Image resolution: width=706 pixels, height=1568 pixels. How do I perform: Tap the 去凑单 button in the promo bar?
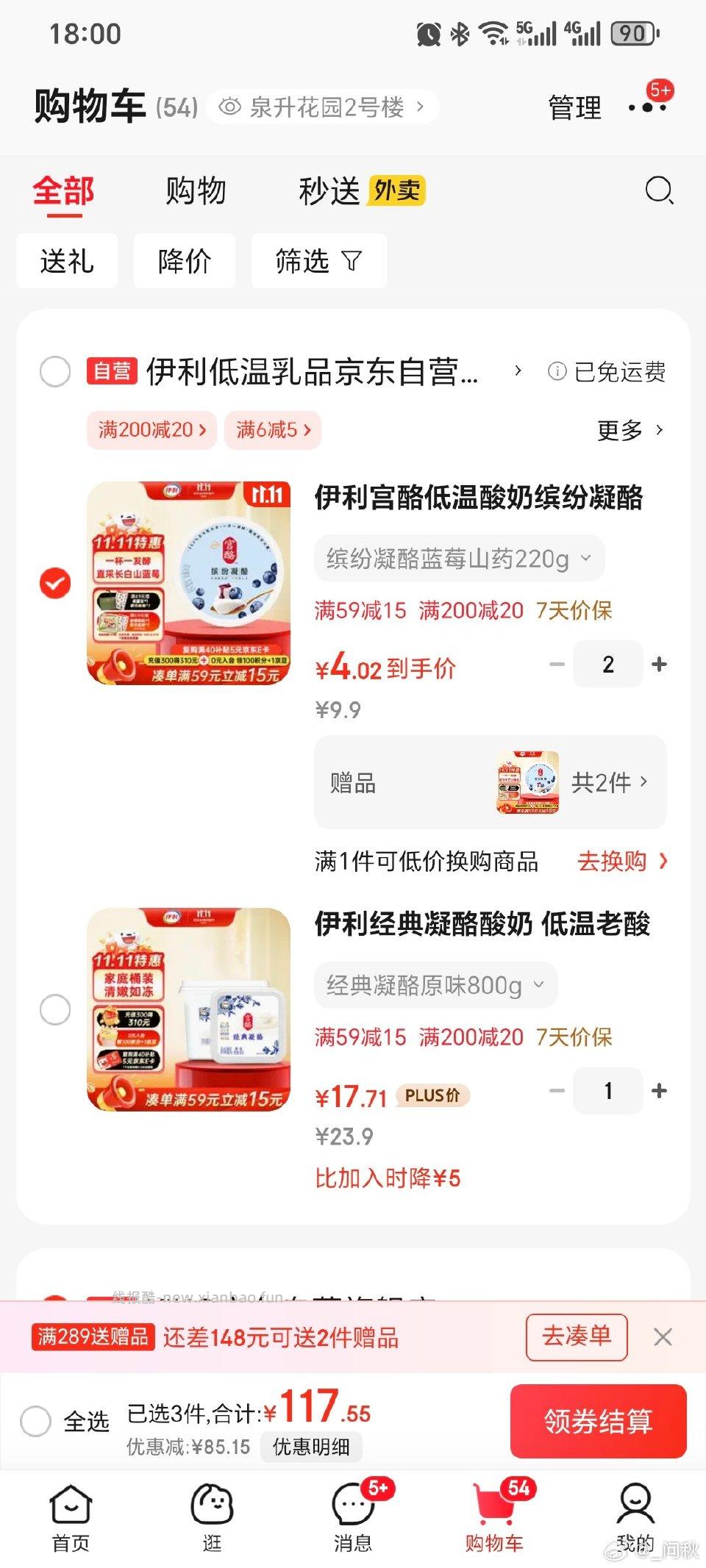(577, 1337)
